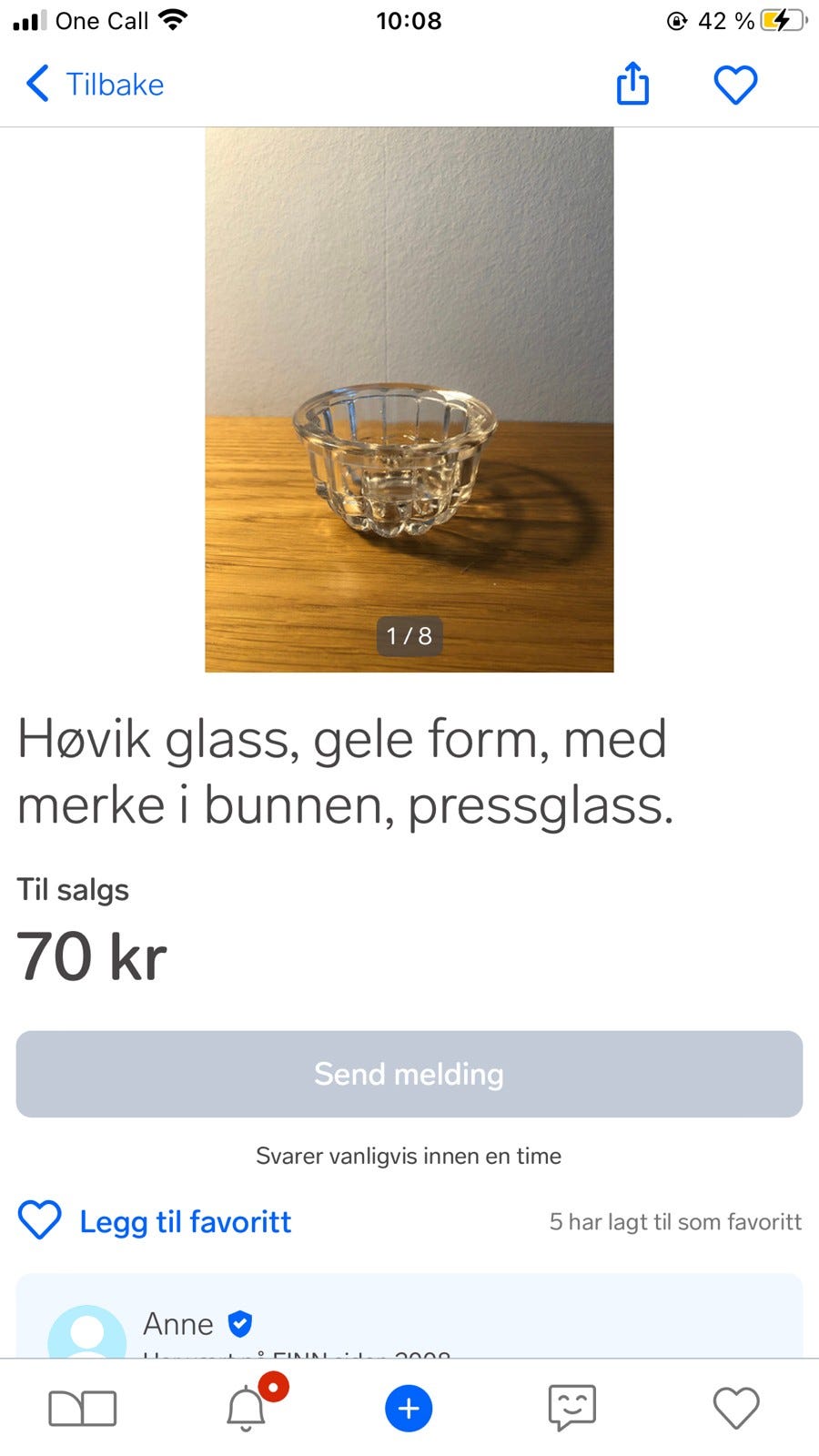Tap the product photo of the glass bowl
Viewport: 819px width, 1456px height.
click(x=409, y=400)
